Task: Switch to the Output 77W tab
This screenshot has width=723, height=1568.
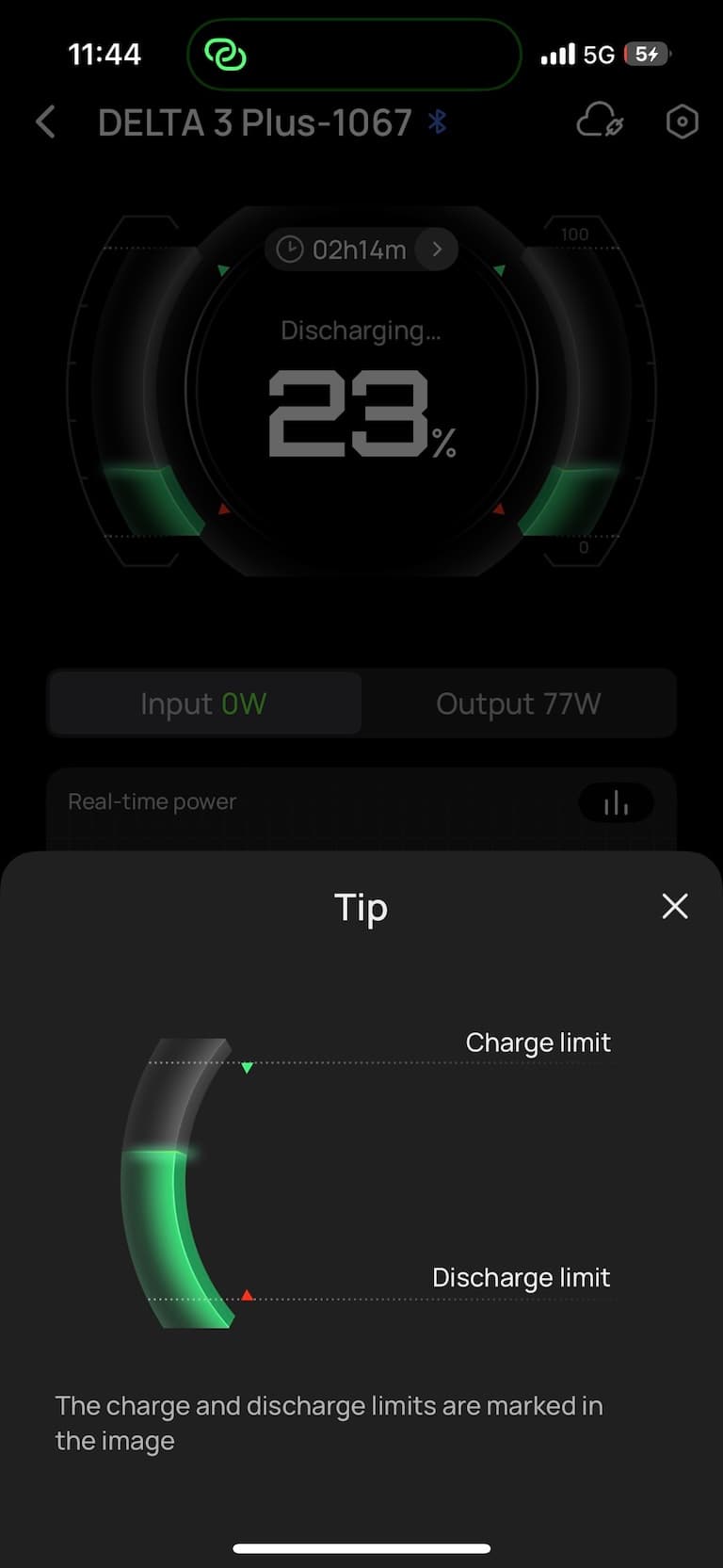Action: pos(518,703)
